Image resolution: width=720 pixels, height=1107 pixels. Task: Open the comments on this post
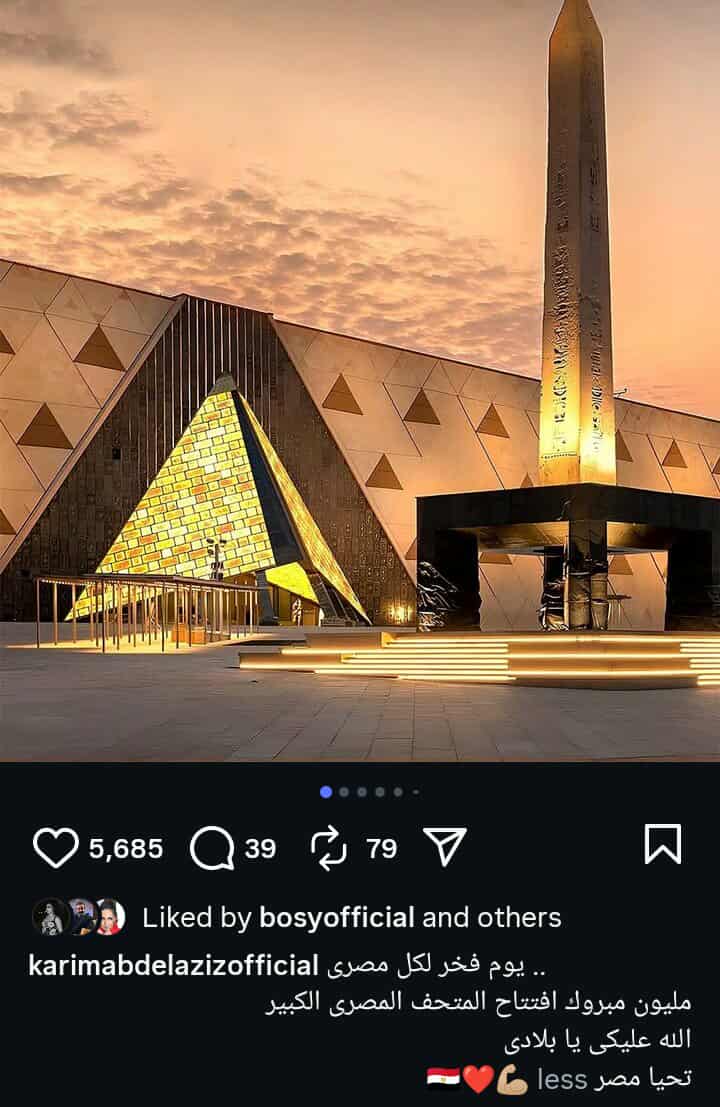click(212, 848)
